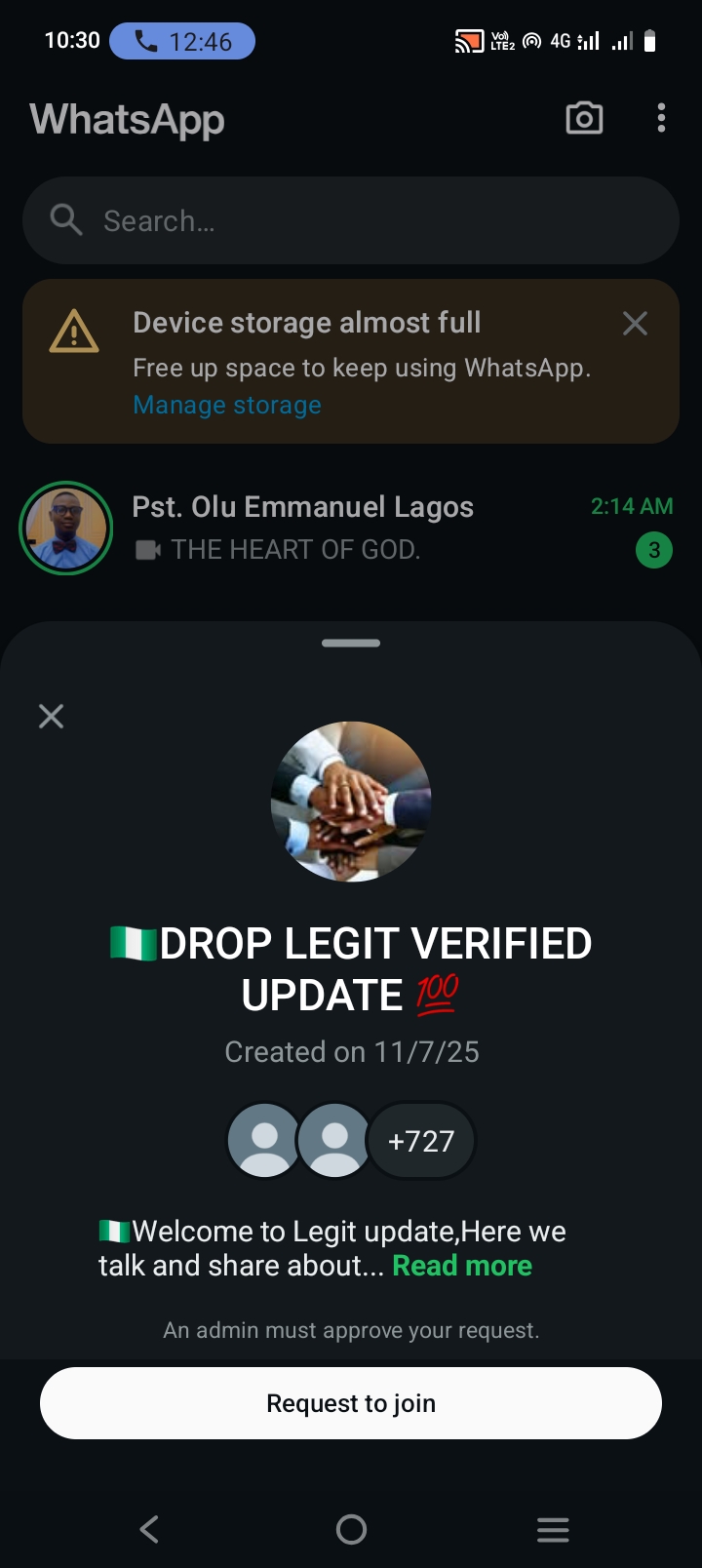Screen dimensions: 702x1568
Task: Close the group invite sheet
Action: (51, 717)
